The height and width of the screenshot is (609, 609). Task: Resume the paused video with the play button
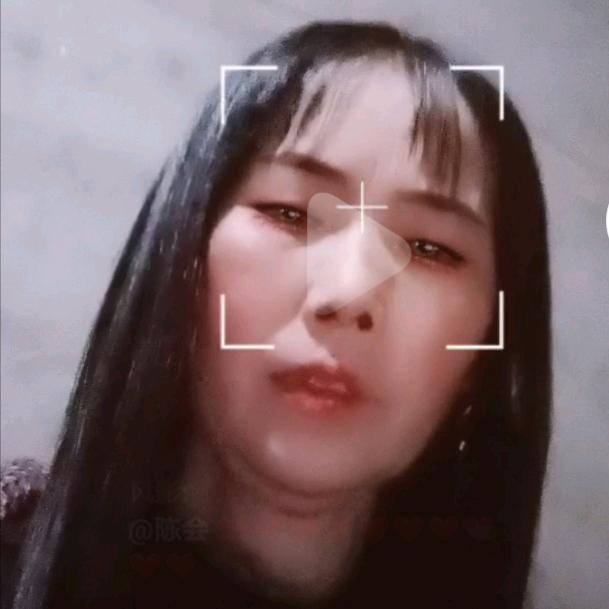pos(355,254)
